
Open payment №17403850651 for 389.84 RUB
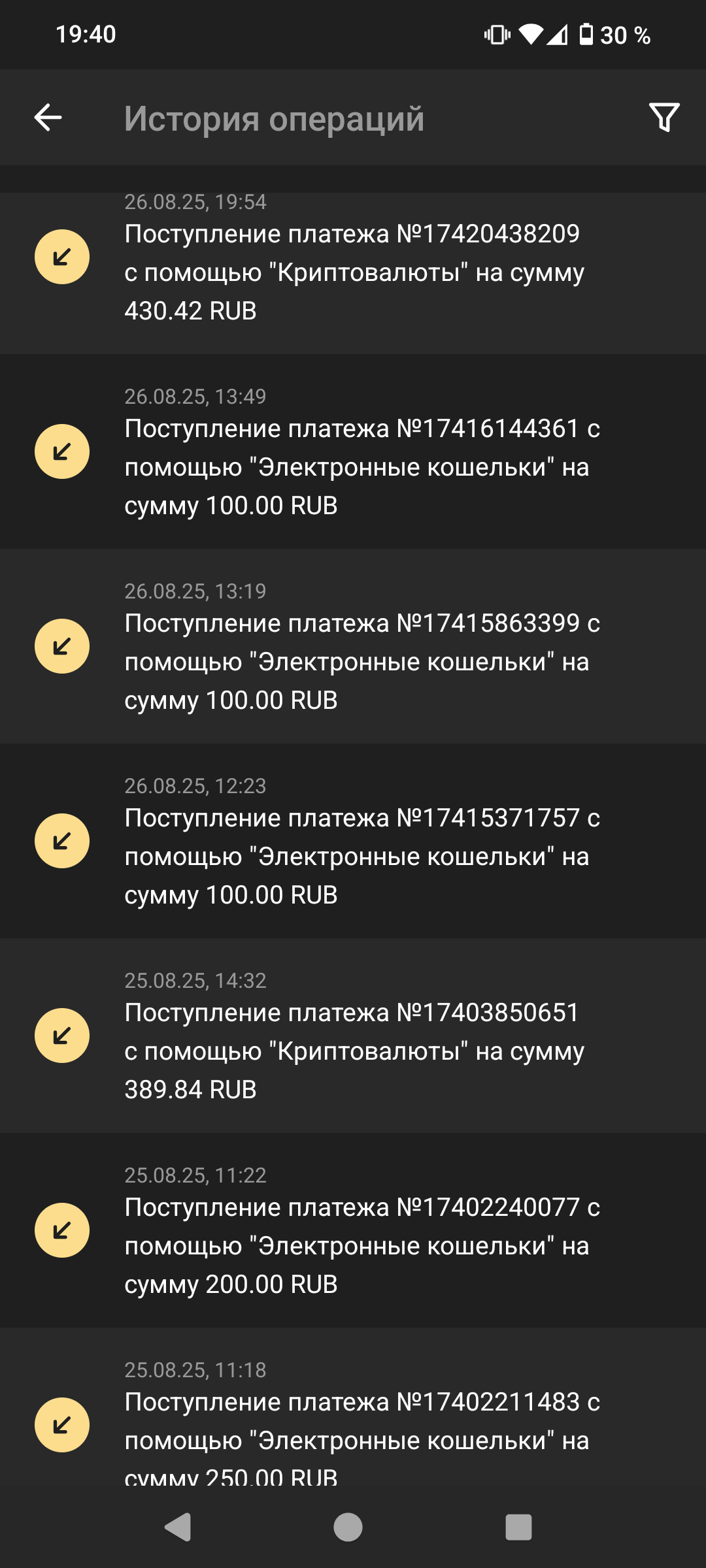[353, 1051]
